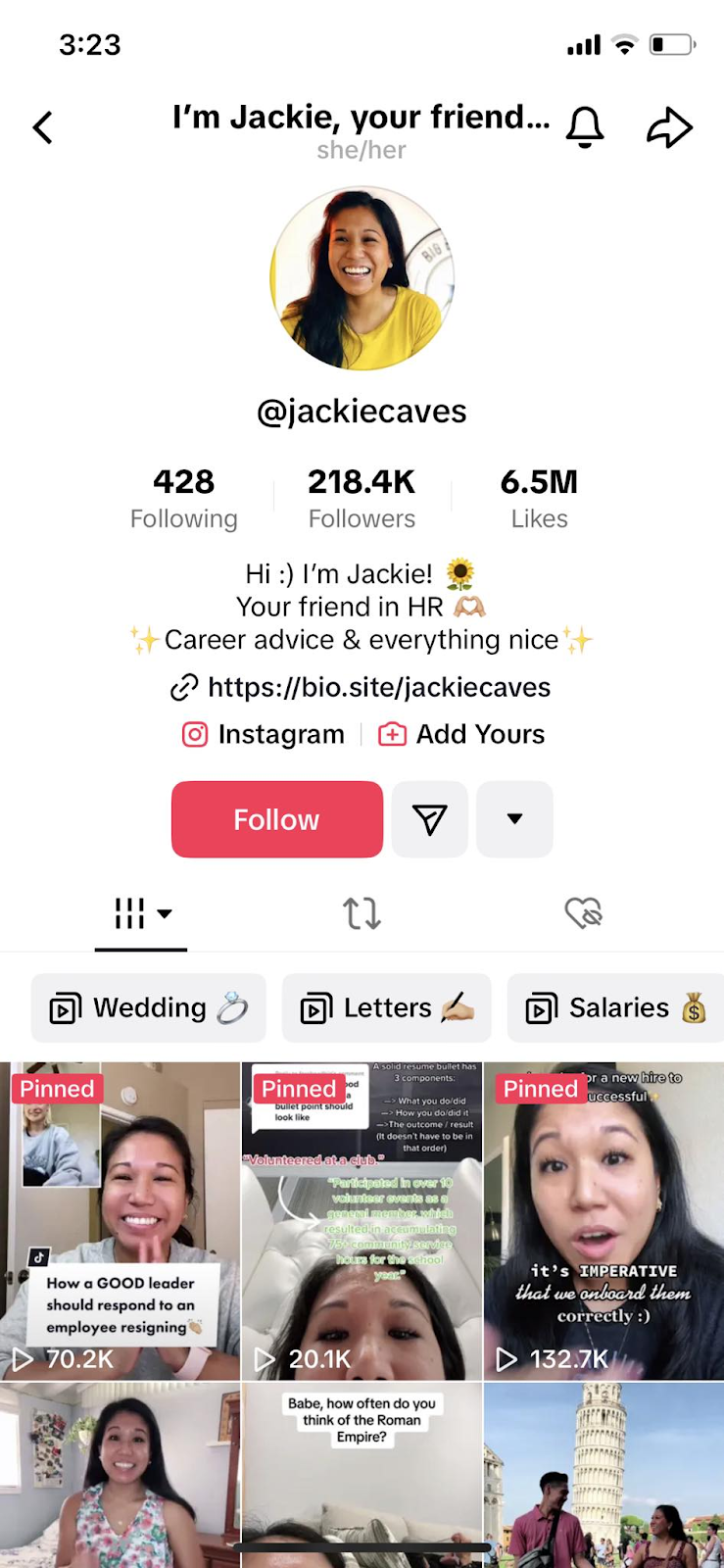Screen dimensions: 724x1568
Task: Expand the suggested accounts dropdown arrow
Action: tap(514, 819)
